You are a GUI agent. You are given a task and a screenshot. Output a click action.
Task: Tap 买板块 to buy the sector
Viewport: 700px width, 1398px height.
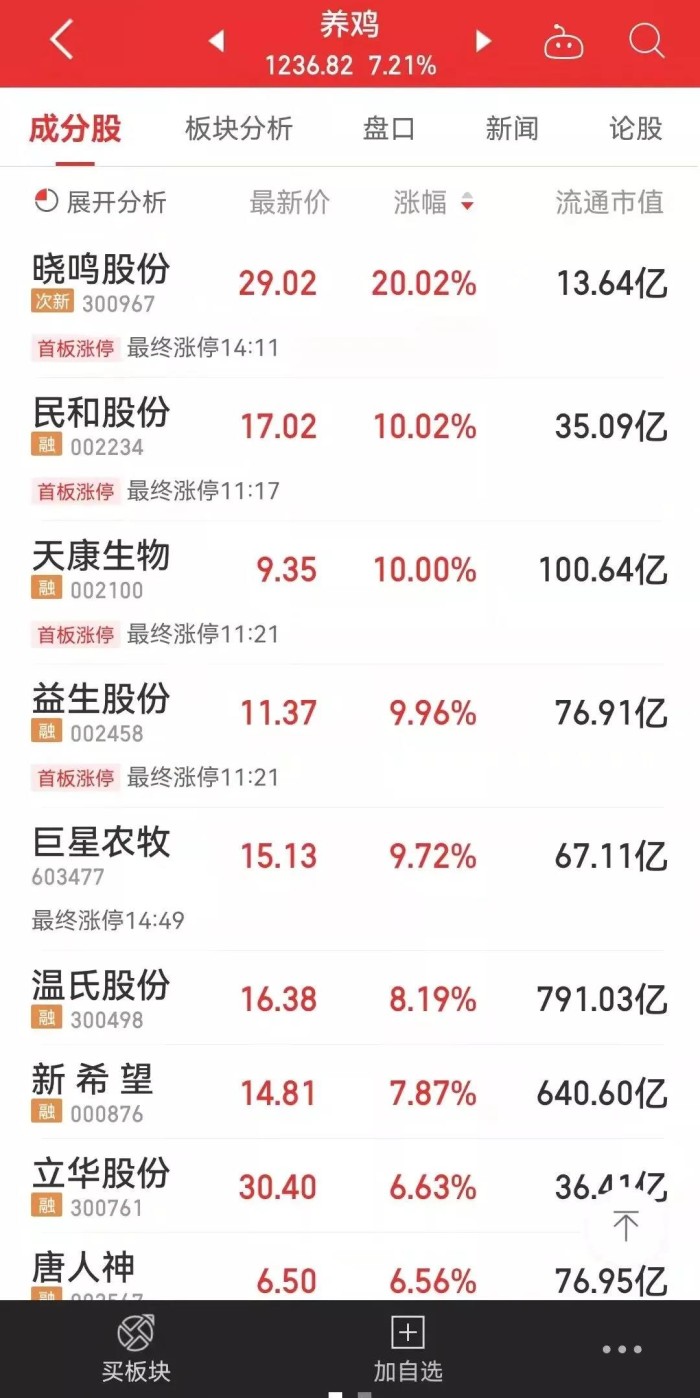click(x=136, y=1349)
